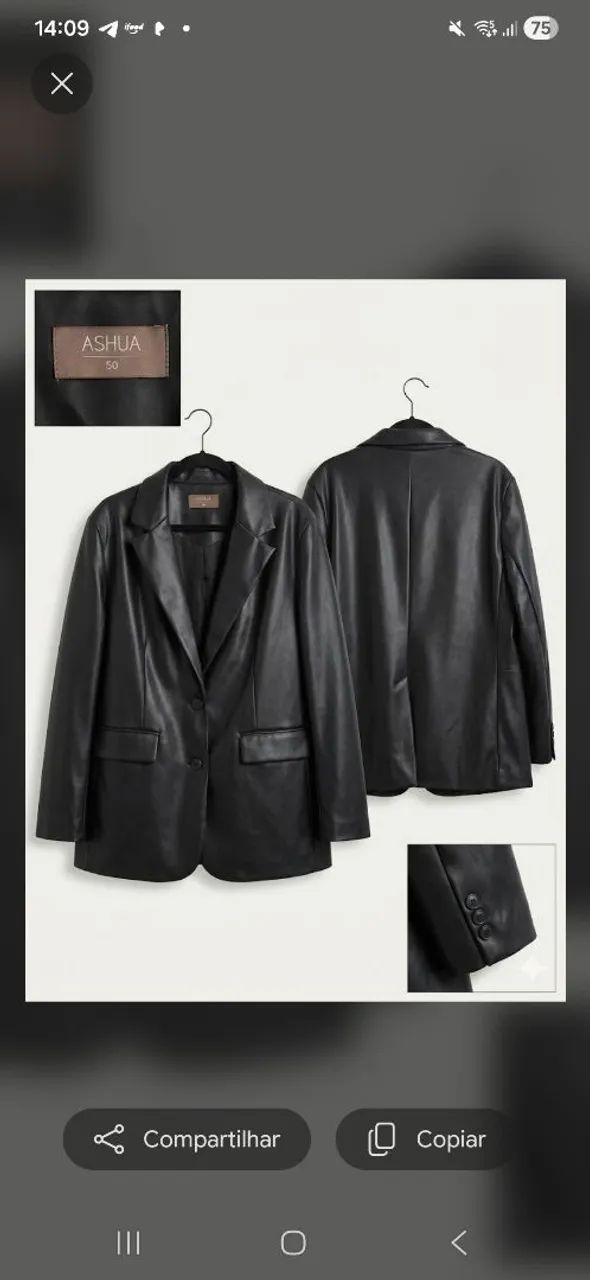The height and width of the screenshot is (1280, 590).
Task: Copy the image with Copiar
Action: click(428, 1139)
